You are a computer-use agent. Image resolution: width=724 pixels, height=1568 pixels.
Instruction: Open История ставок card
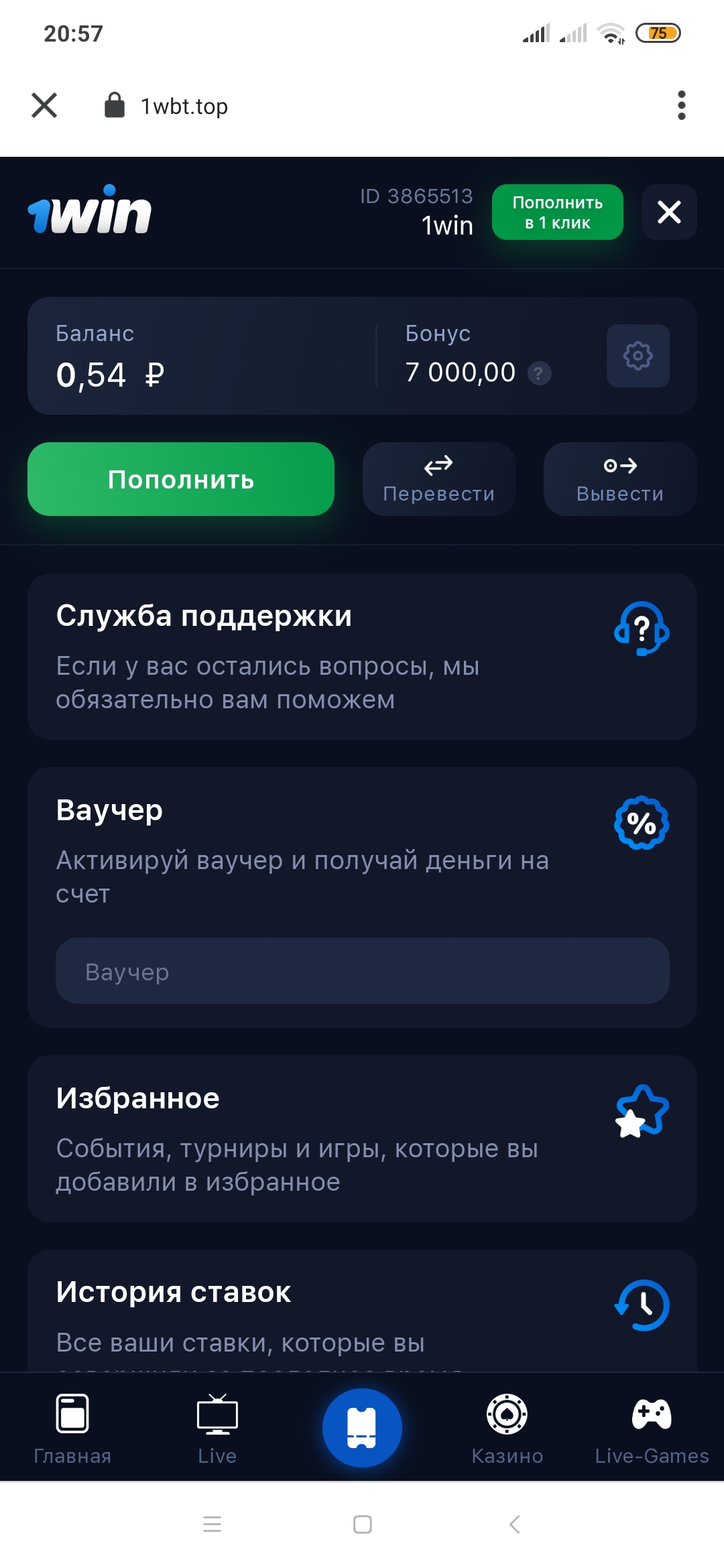point(362,1310)
